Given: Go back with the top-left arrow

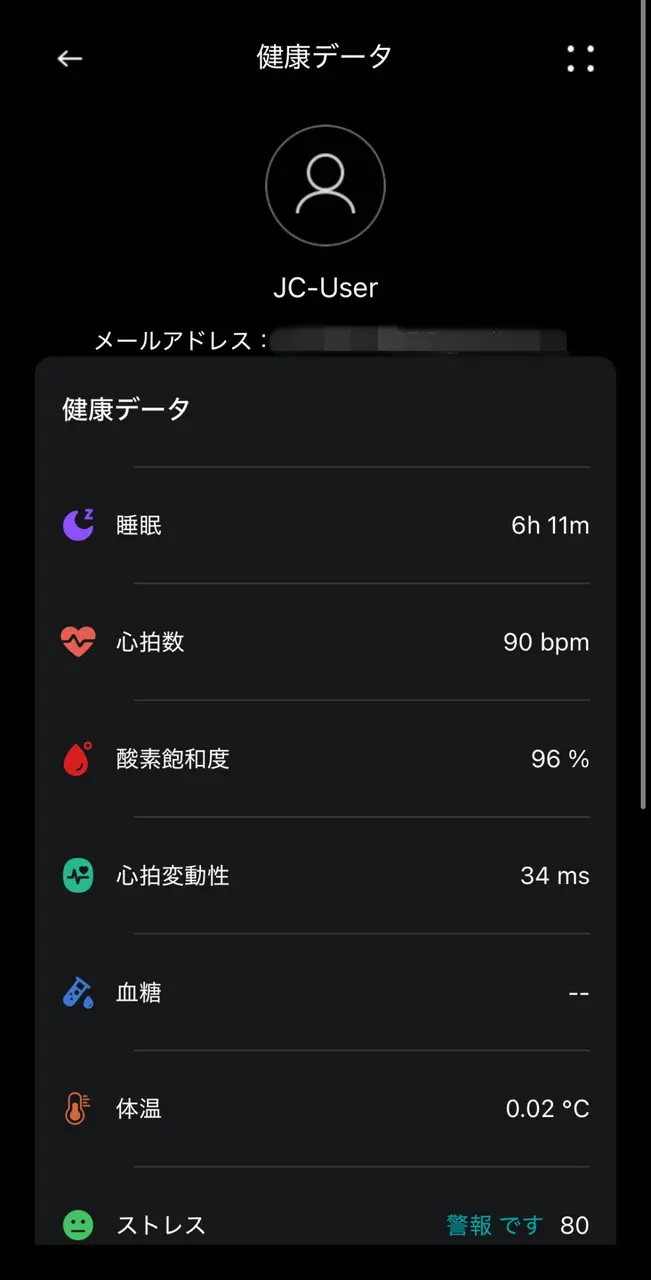Looking at the screenshot, I should click(x=69, y=59).
